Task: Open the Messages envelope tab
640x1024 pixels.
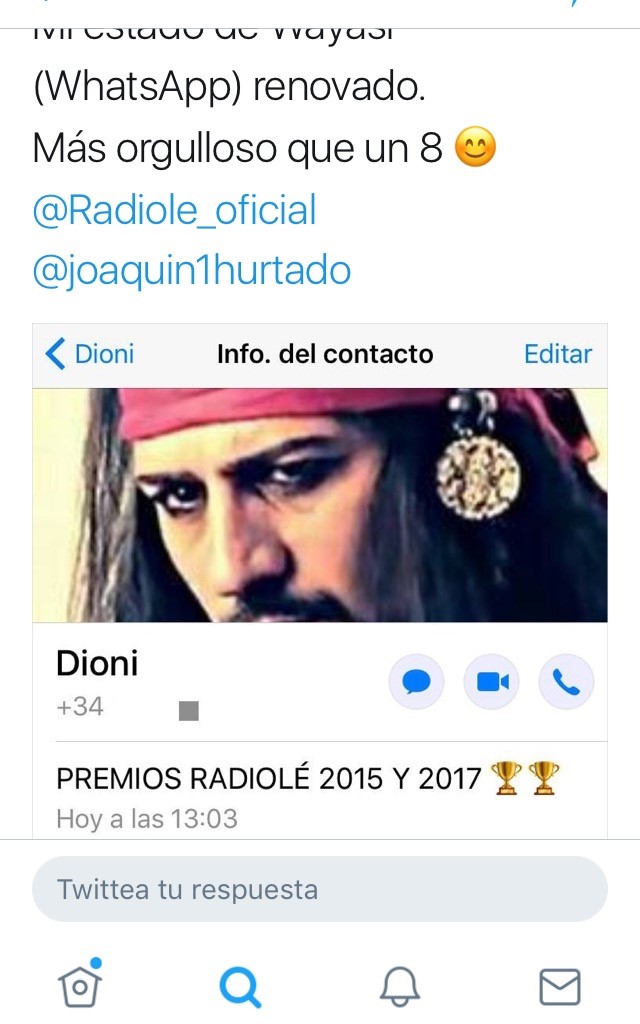Action: coord(559,987)
